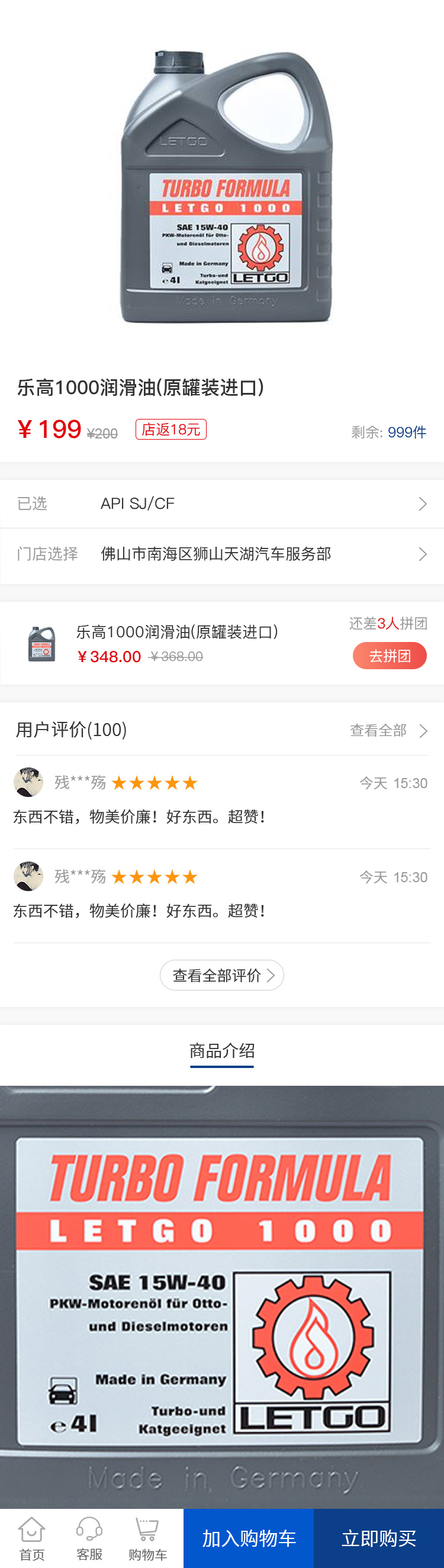Open 查看全部 next to 用户评价
Screen dimensions: 444x1568
pos(388,730)
